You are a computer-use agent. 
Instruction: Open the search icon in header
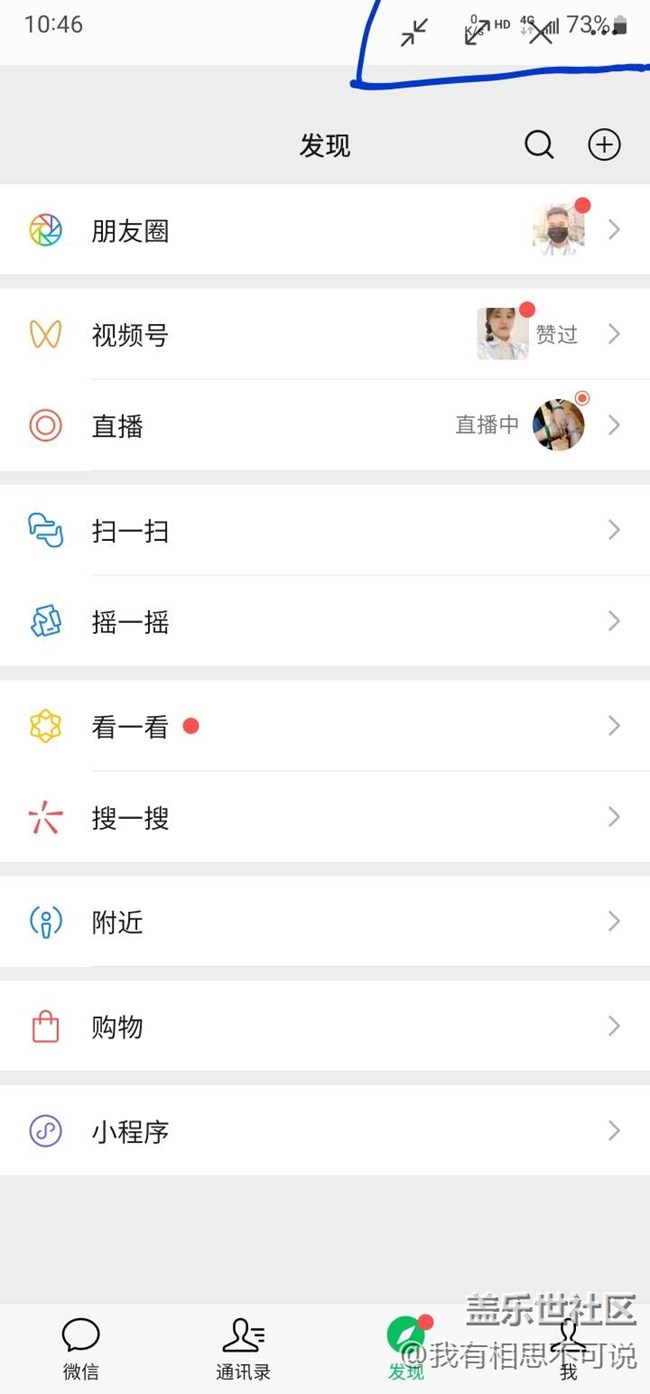click(539, 145)
